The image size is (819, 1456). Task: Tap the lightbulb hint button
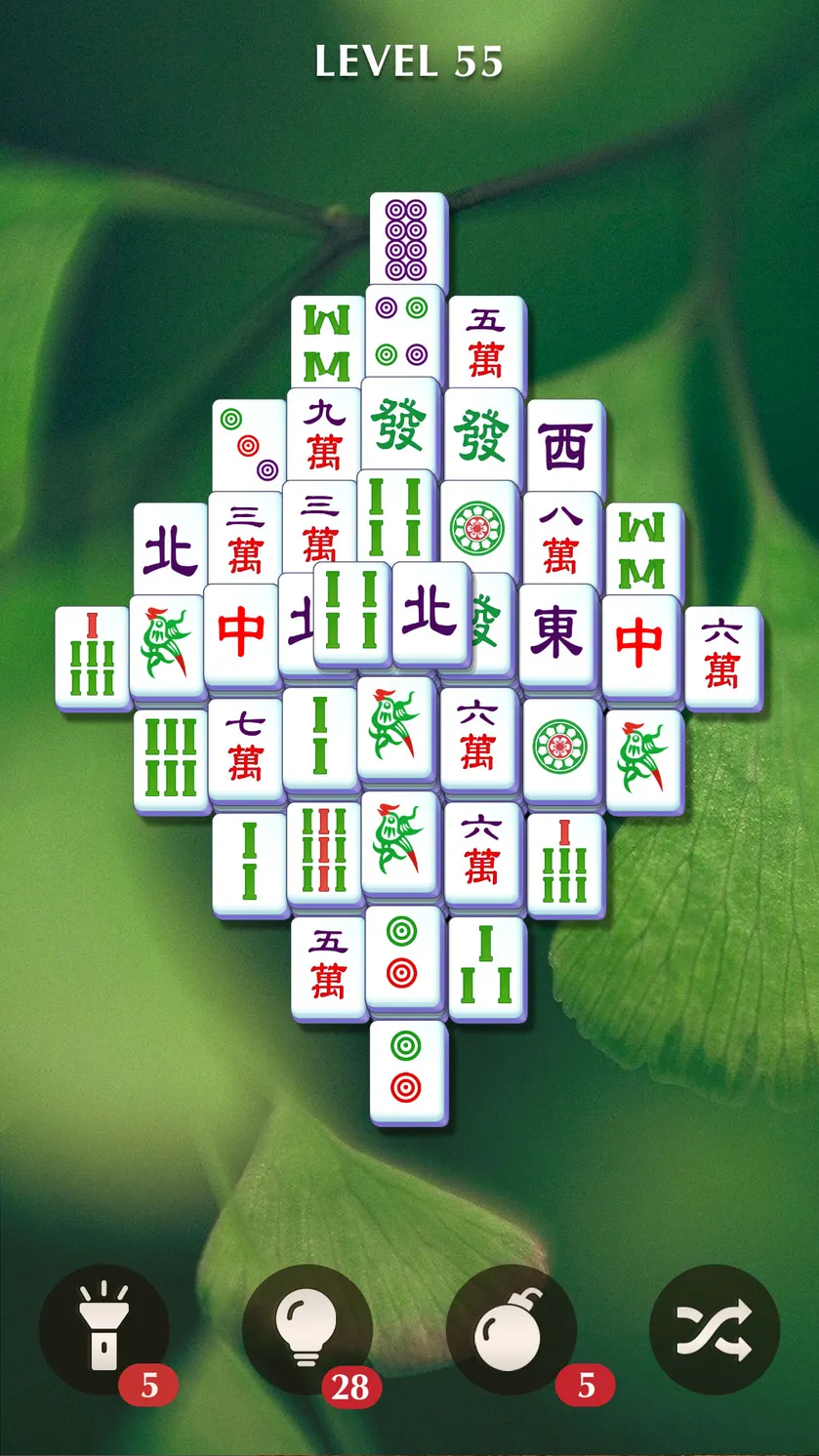(307, 1328)
